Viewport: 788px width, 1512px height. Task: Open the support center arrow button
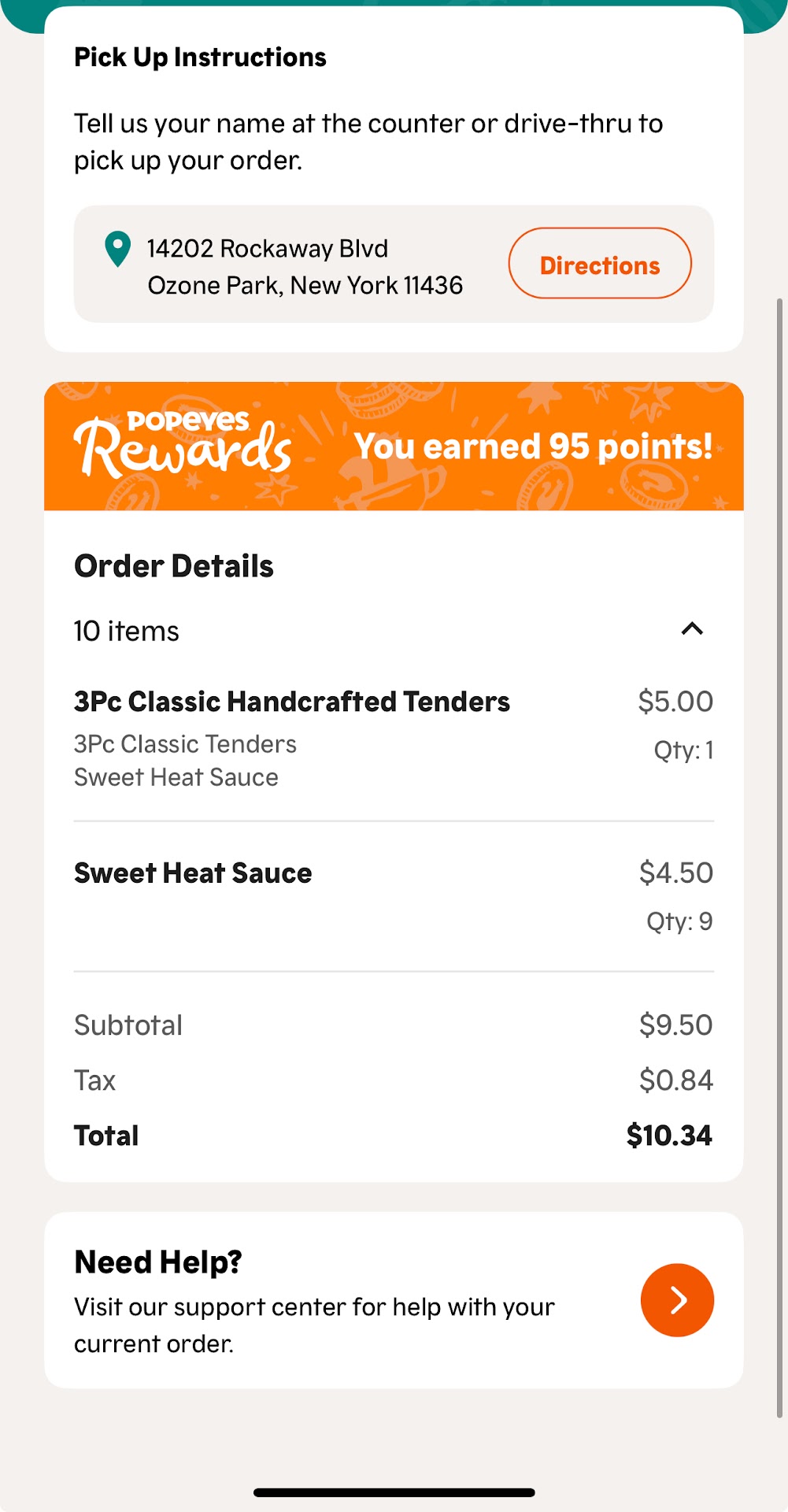click(x=676, y=1300)
